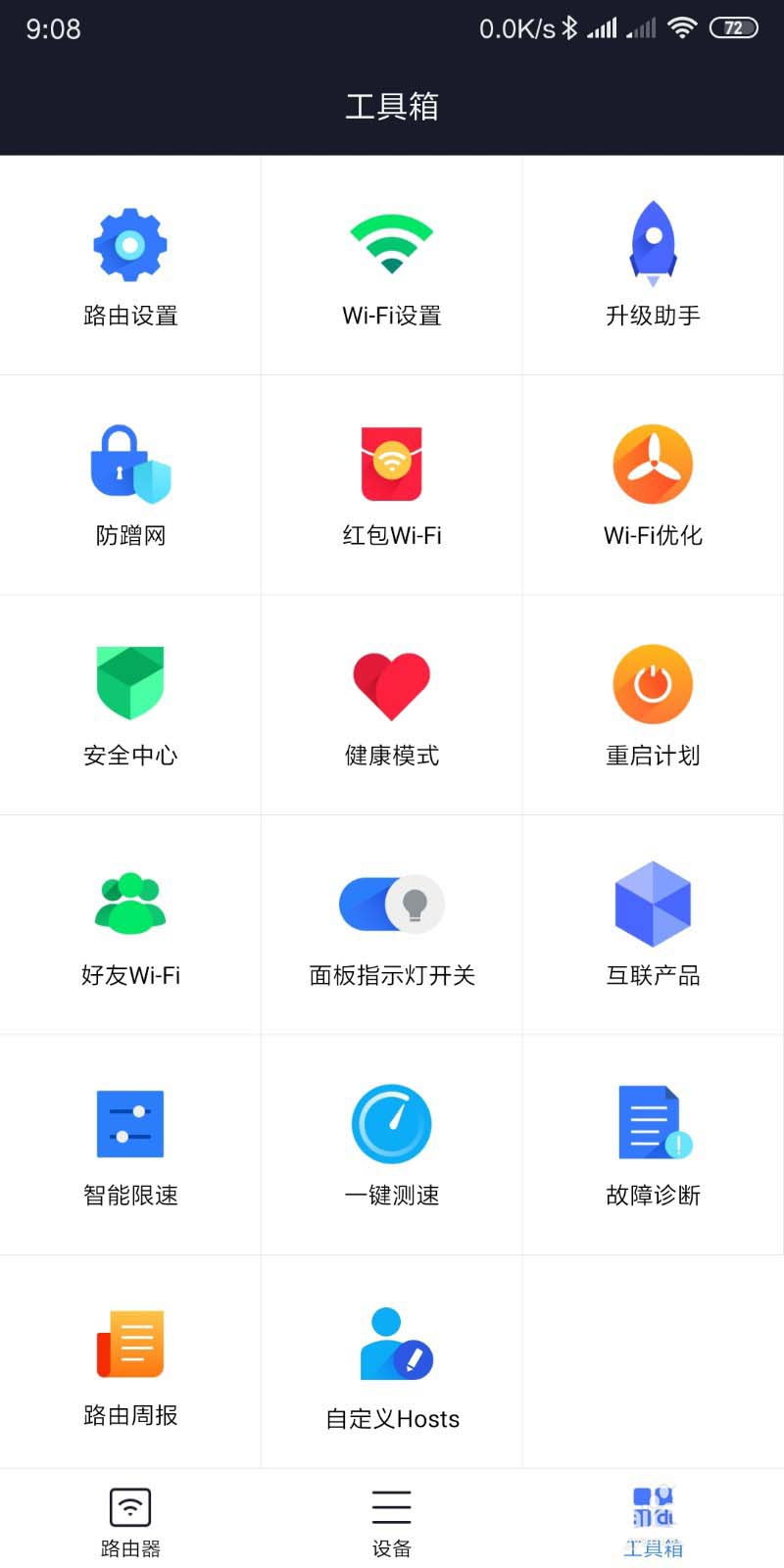784x1568 pixels.
Task: Open 防蹭网 protection tool
Action: (130, 484)
